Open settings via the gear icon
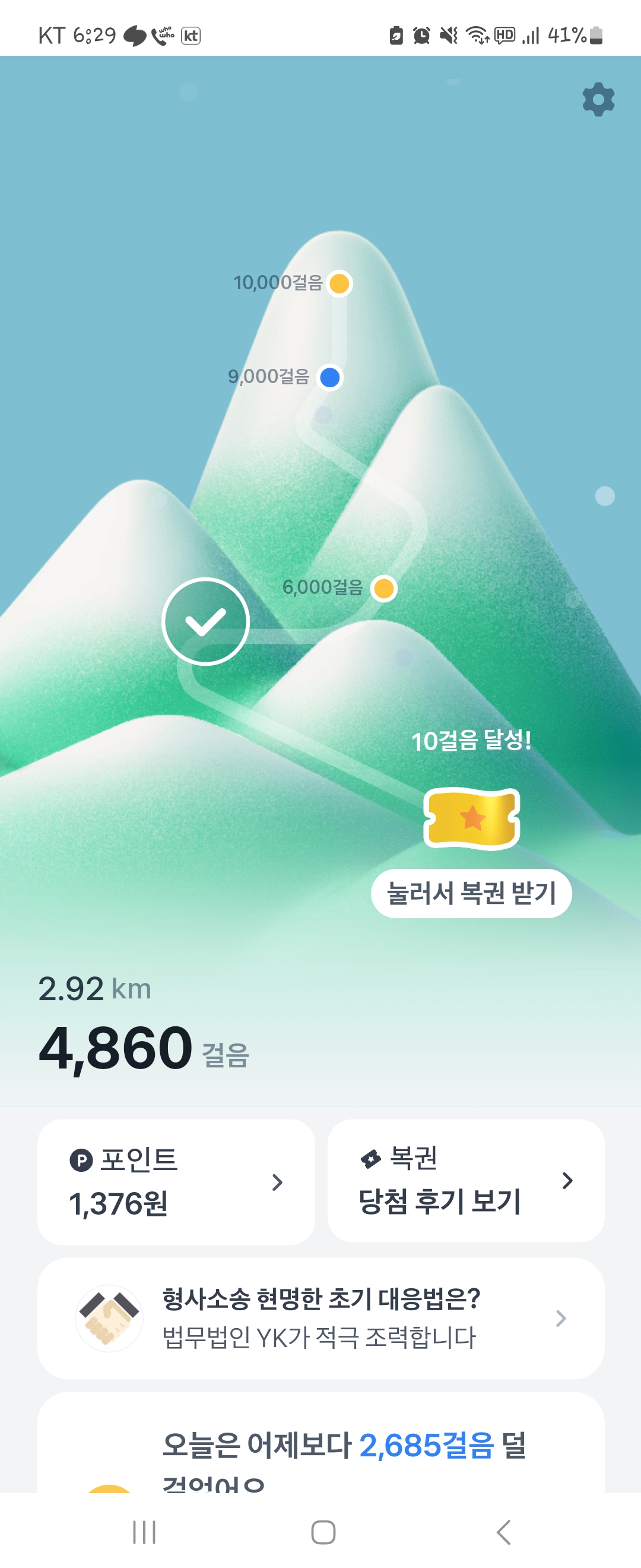 pos(598,99)
